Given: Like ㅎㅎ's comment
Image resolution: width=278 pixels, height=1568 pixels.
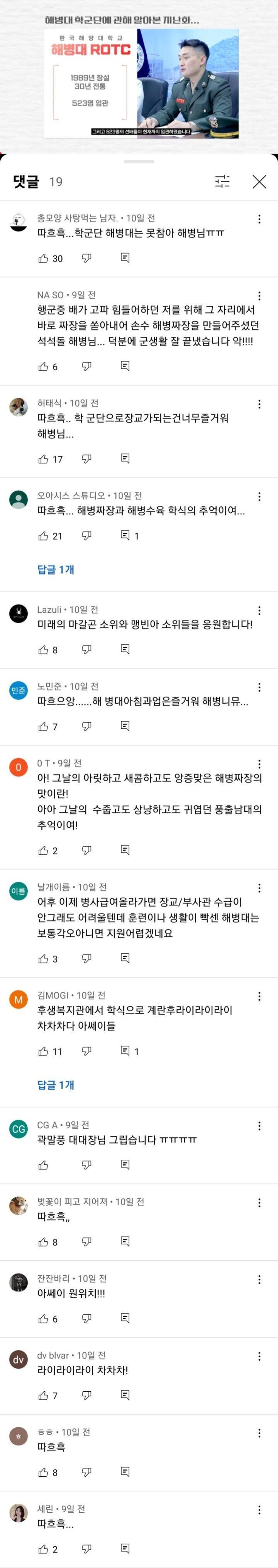Looking at the screenshot, I should click(x=43, y=1472).
